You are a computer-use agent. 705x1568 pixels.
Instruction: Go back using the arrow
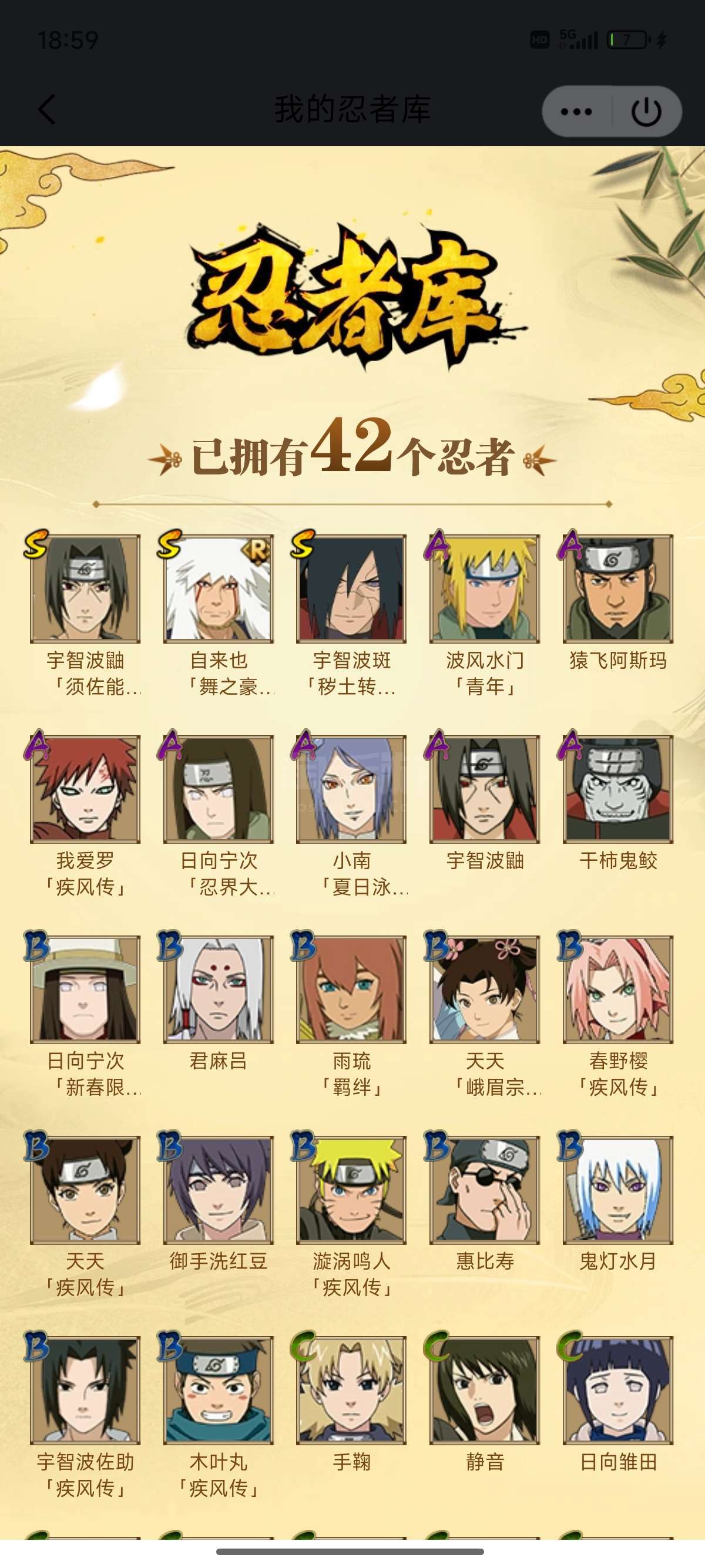point(47,110)
